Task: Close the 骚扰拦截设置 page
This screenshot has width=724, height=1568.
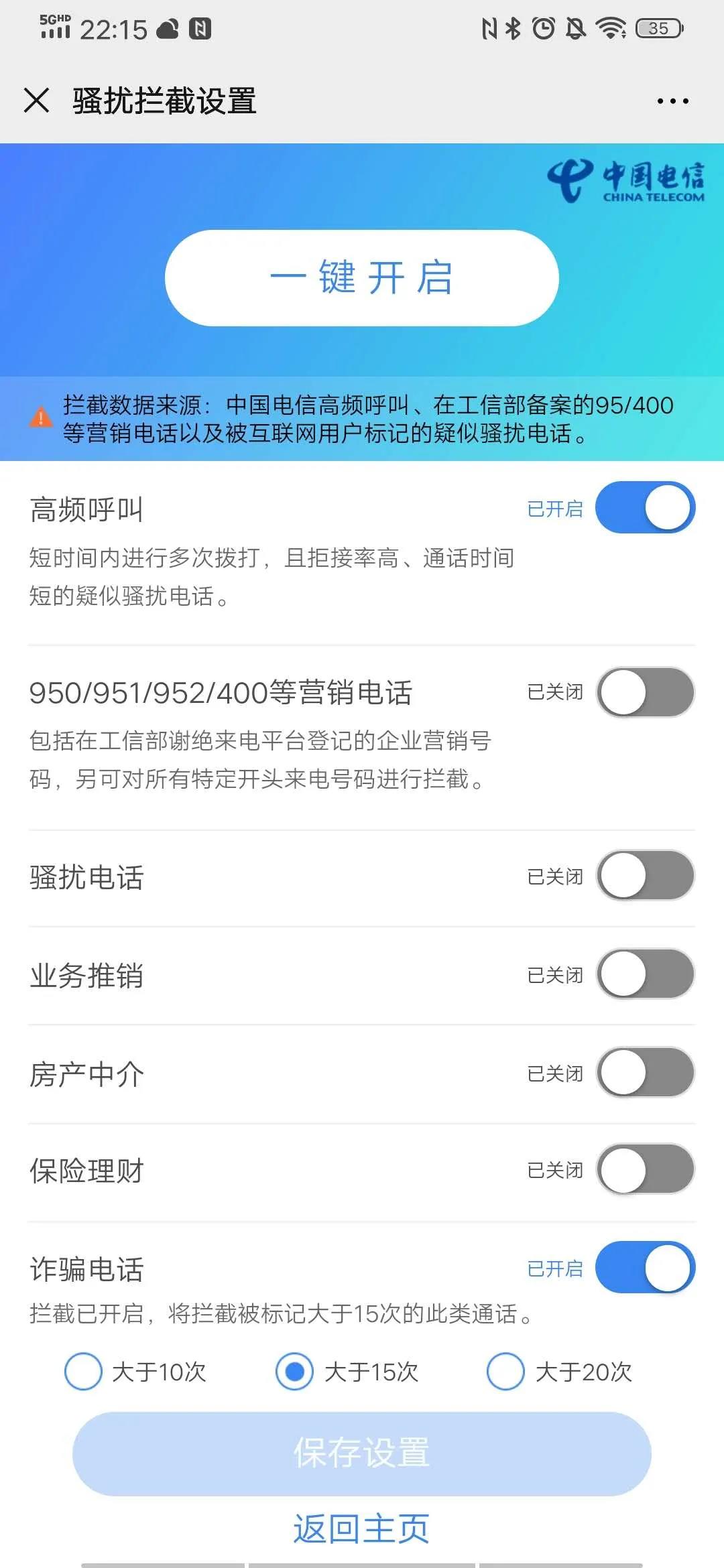Action: [37, 101]
